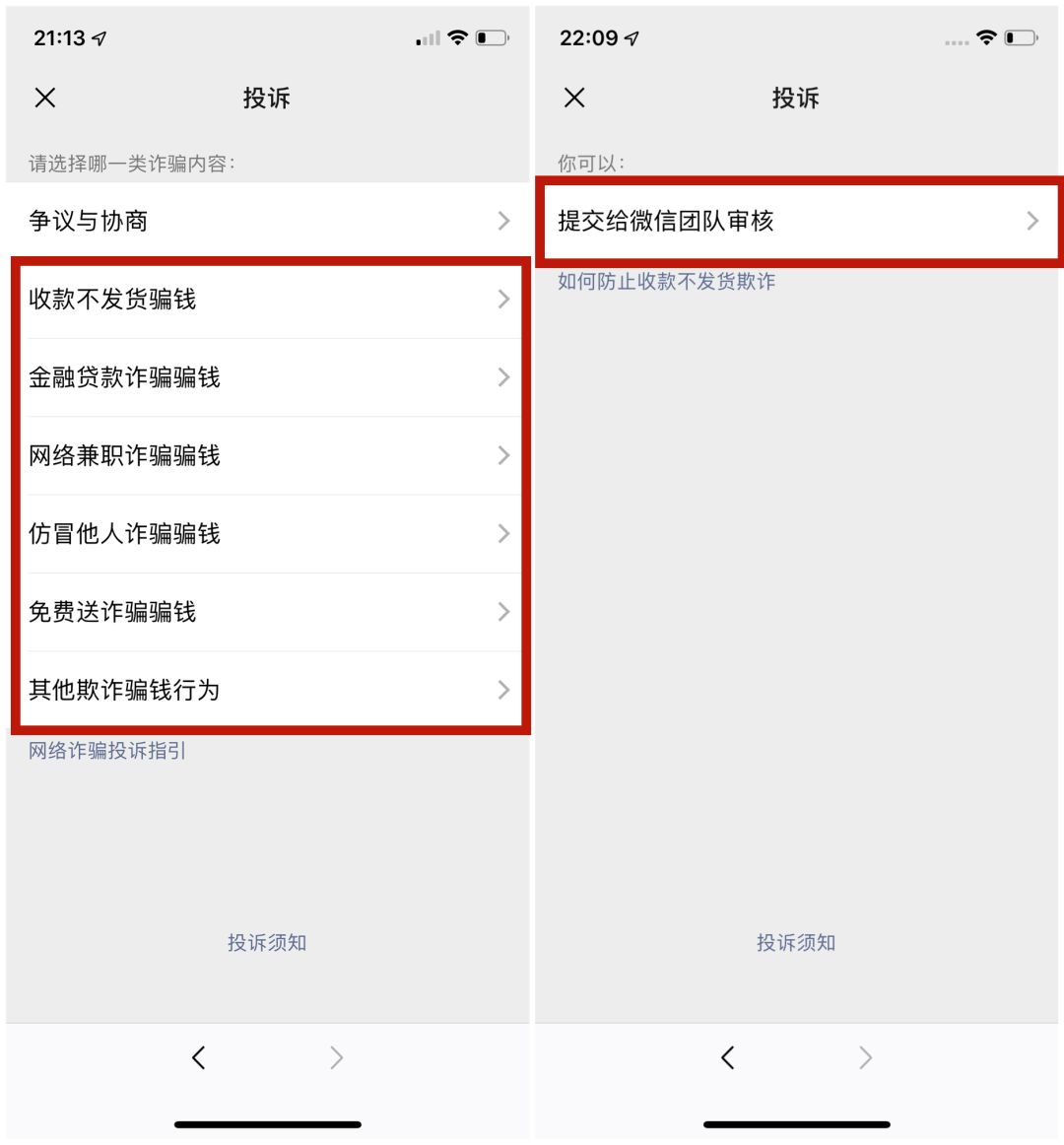Pick 仿冒他人诈骗骗钱 option

(x=267, y=534)
